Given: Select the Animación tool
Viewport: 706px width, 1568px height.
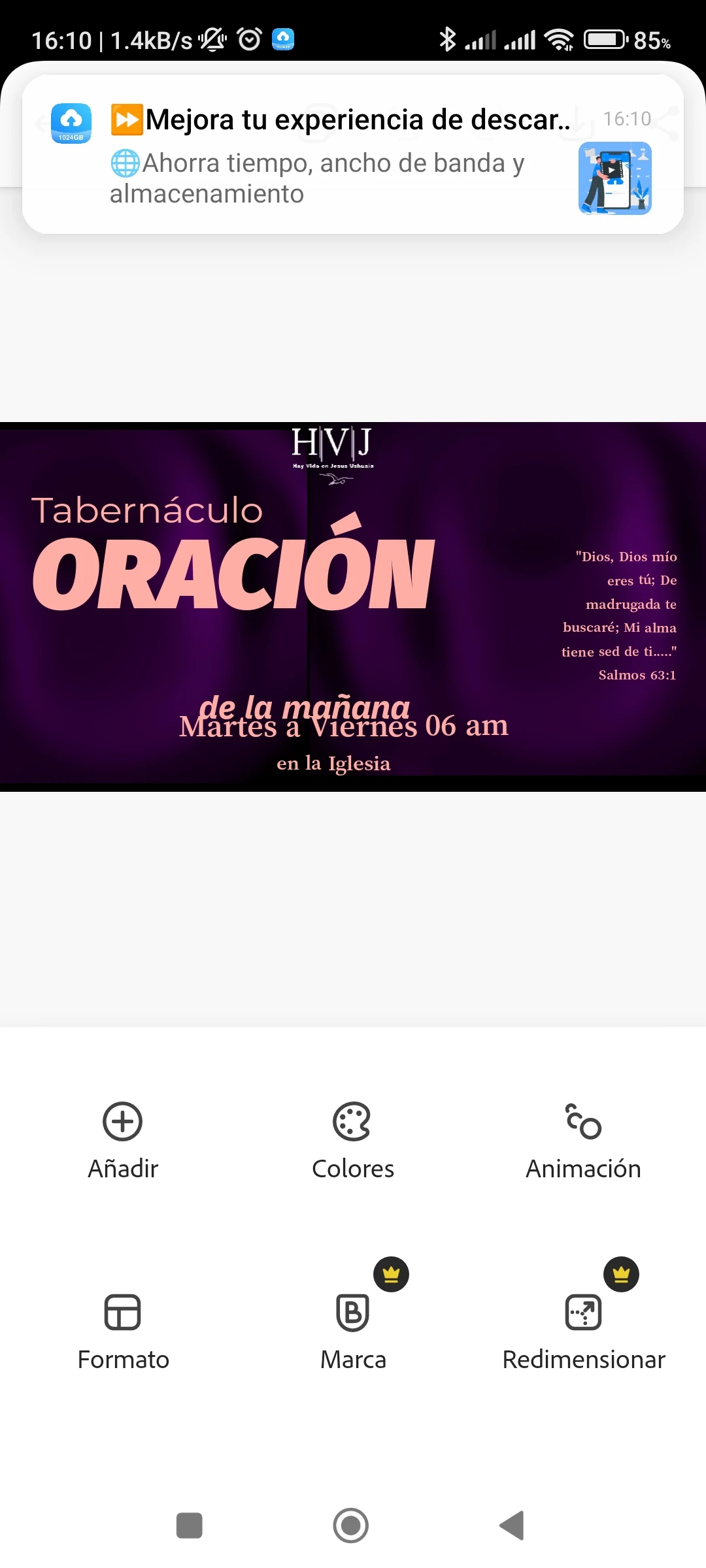Looking at the screenshot, I should [x=583, y=1139].
